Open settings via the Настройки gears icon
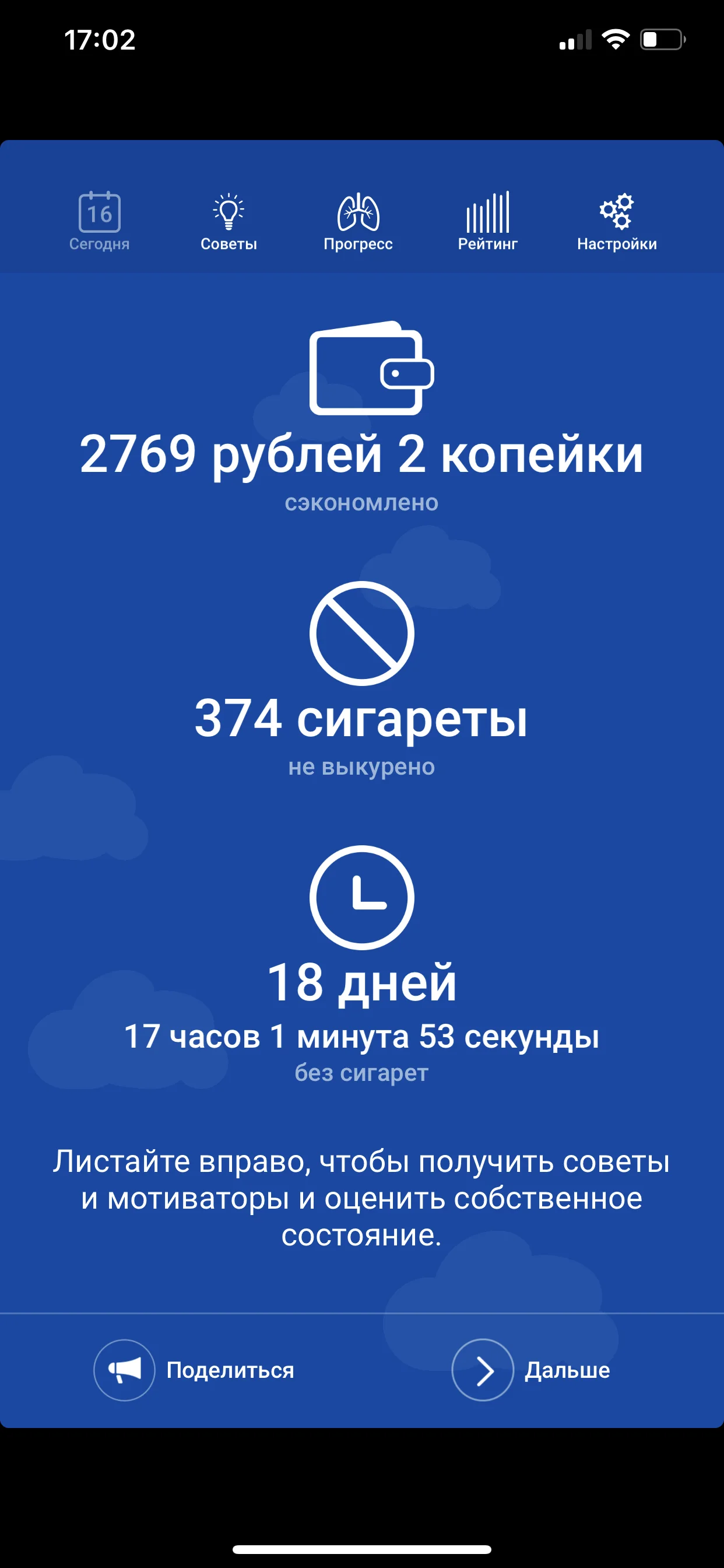The height and width of the screenshot is (1568, 724). point(616,213)
